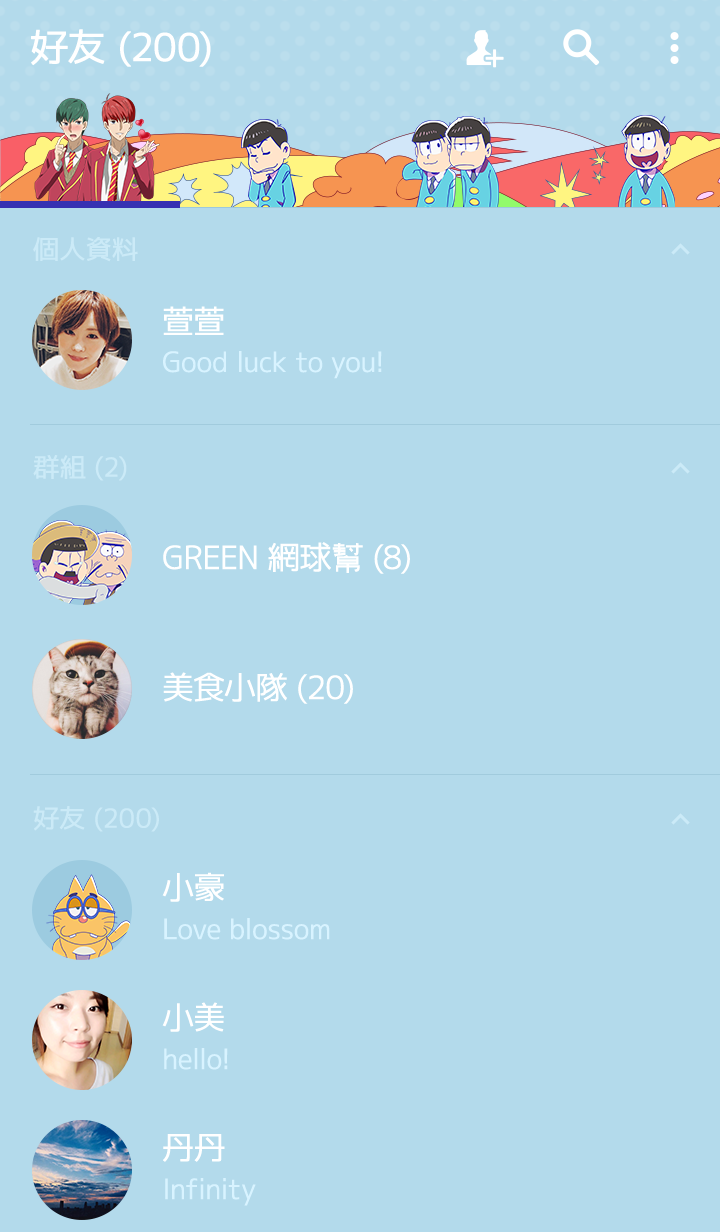Screen dimensions: 720x1232
Task: Open 萱萱's own profile
Action: [271, 341]
